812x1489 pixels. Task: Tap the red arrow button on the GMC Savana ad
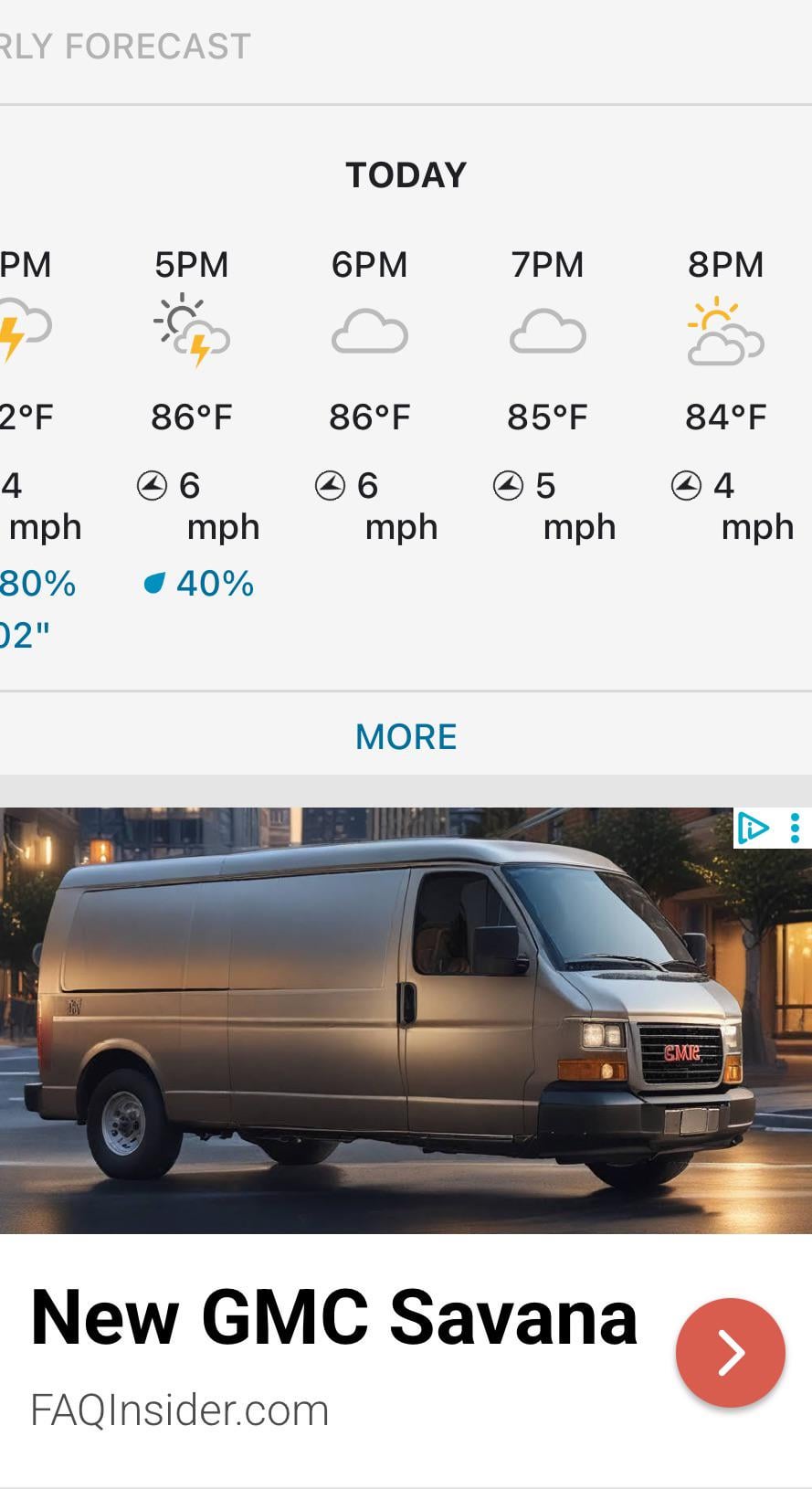click(730, 1352)
